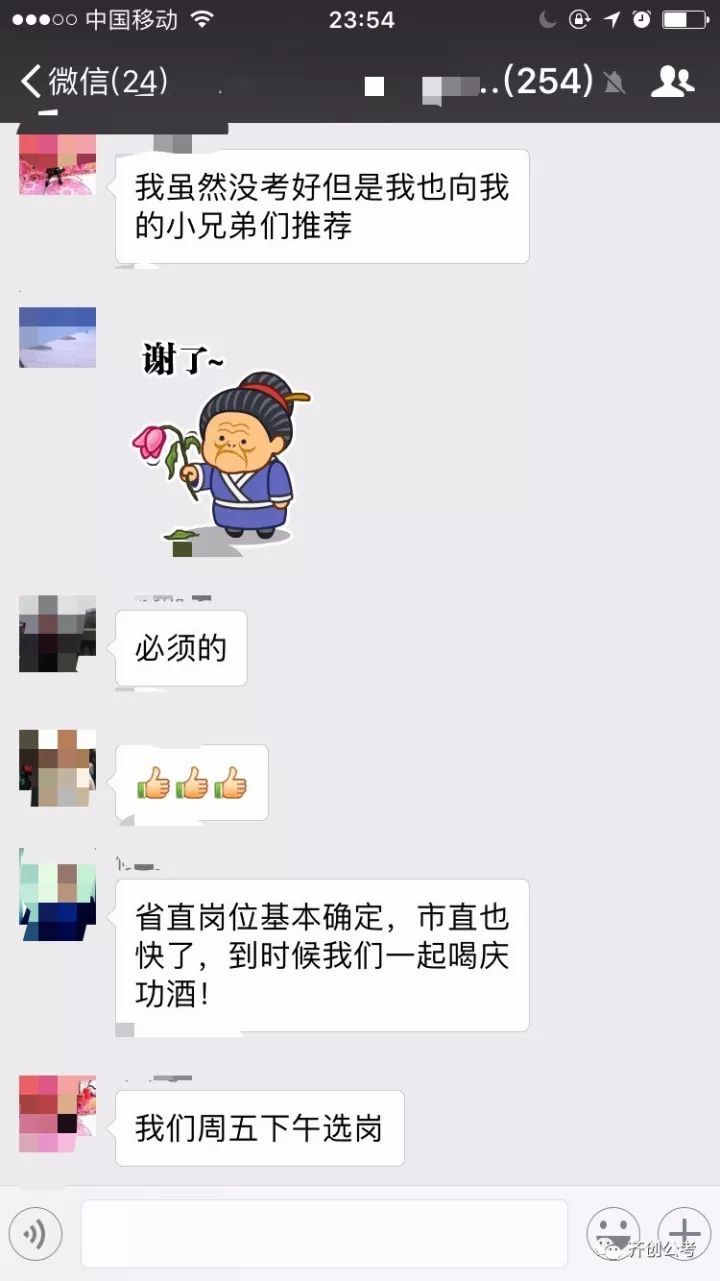Open the 谢了~ granny sticker
Viewport: 720px width, 1281px height.
click(222, 440)
